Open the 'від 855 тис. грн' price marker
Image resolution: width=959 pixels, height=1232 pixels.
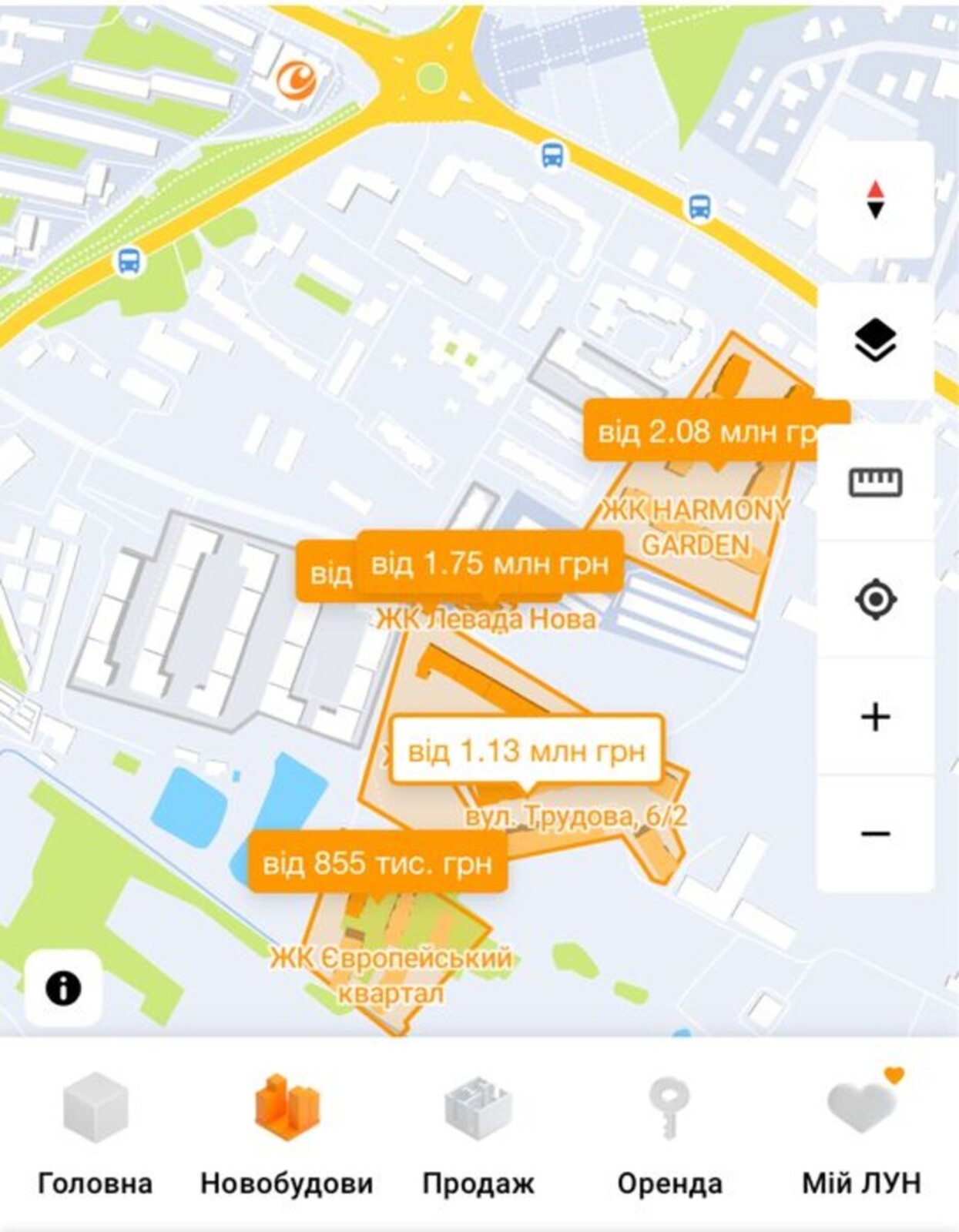377,862
